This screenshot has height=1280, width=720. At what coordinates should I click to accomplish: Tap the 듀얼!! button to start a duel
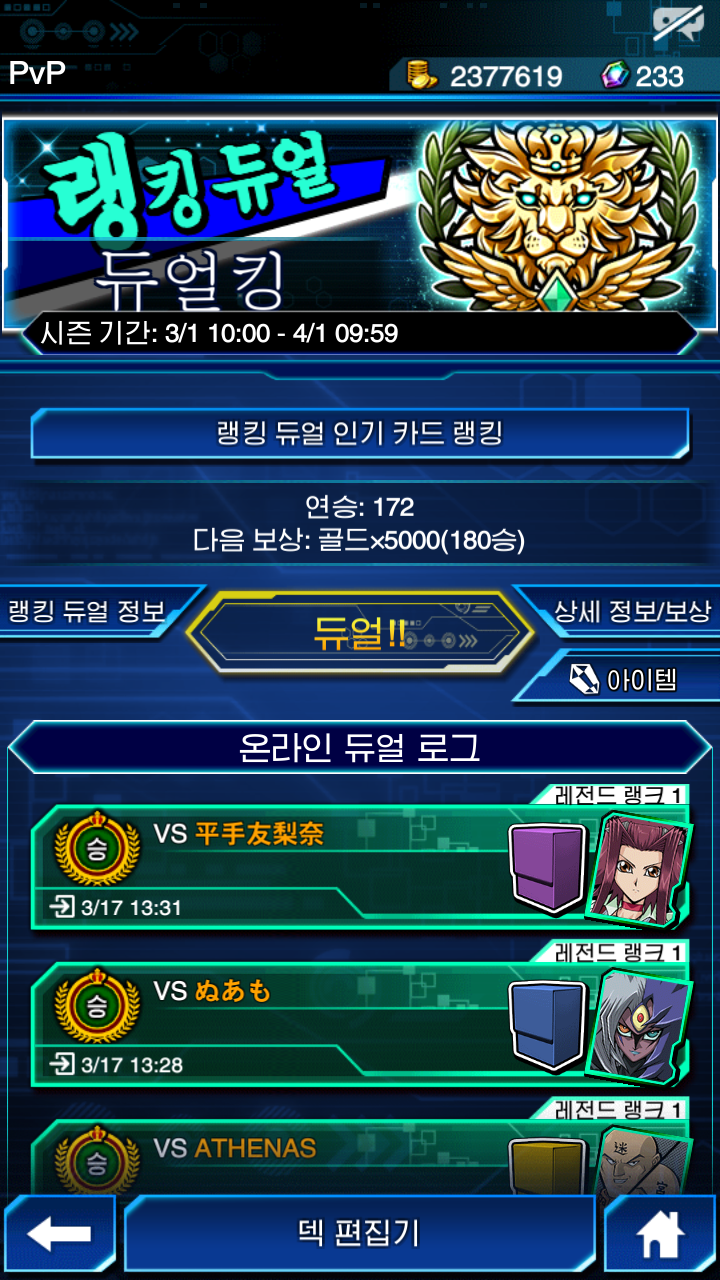360,633
